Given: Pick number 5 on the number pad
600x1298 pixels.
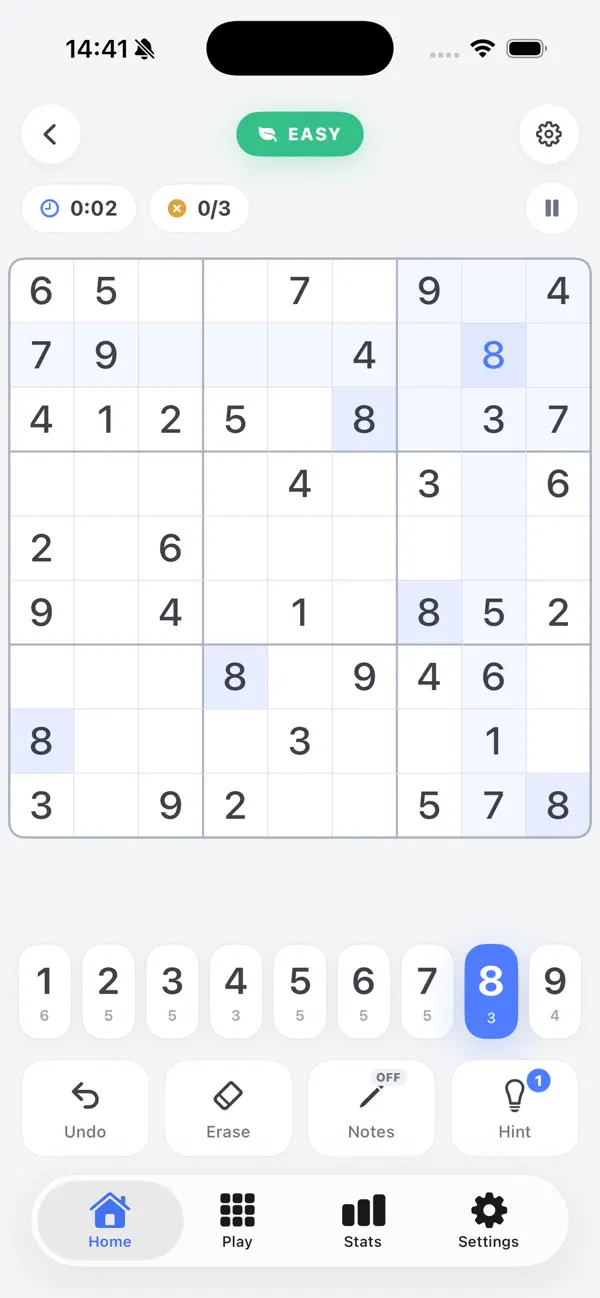Looking at the screenshot, I should 300,991.
